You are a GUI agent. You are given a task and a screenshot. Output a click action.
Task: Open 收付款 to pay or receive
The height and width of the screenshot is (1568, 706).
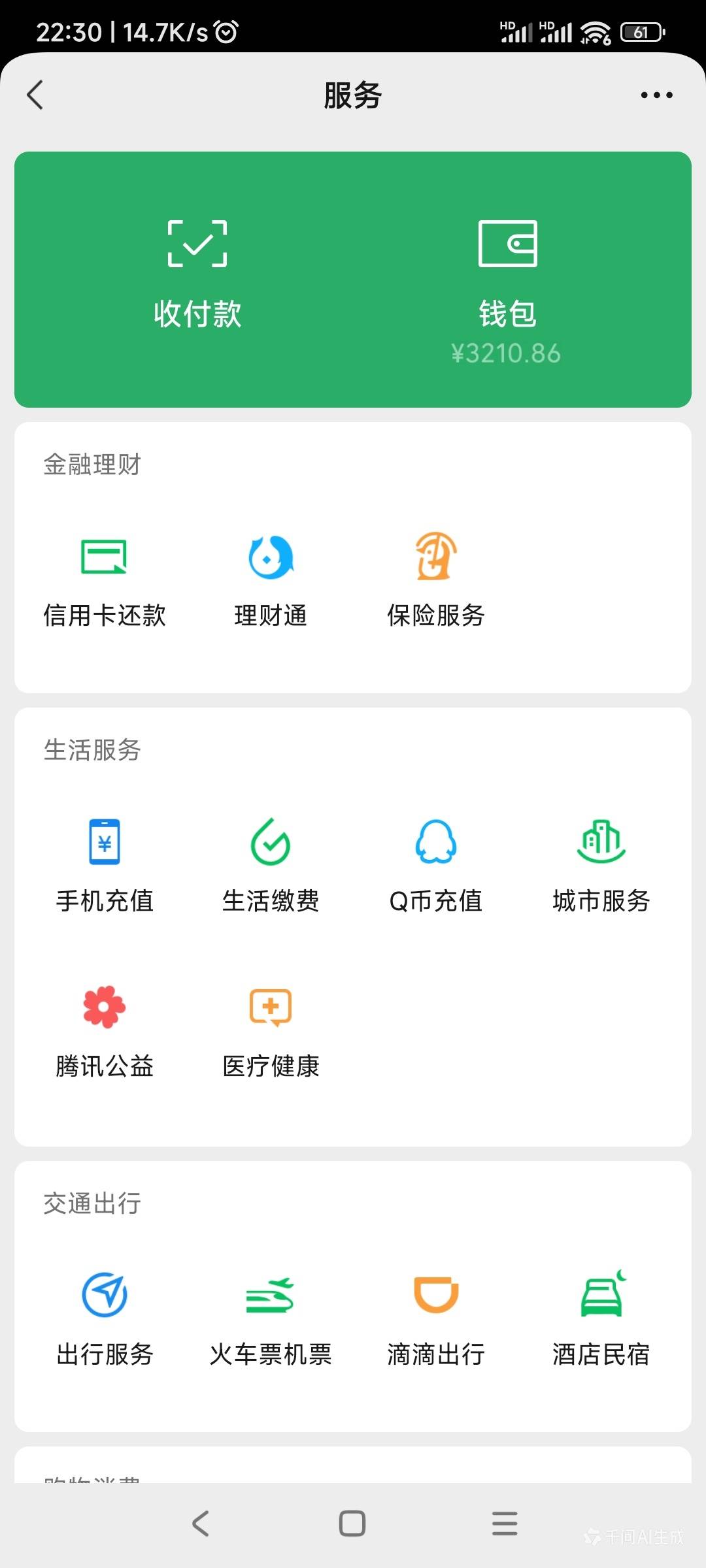(197, 274)
